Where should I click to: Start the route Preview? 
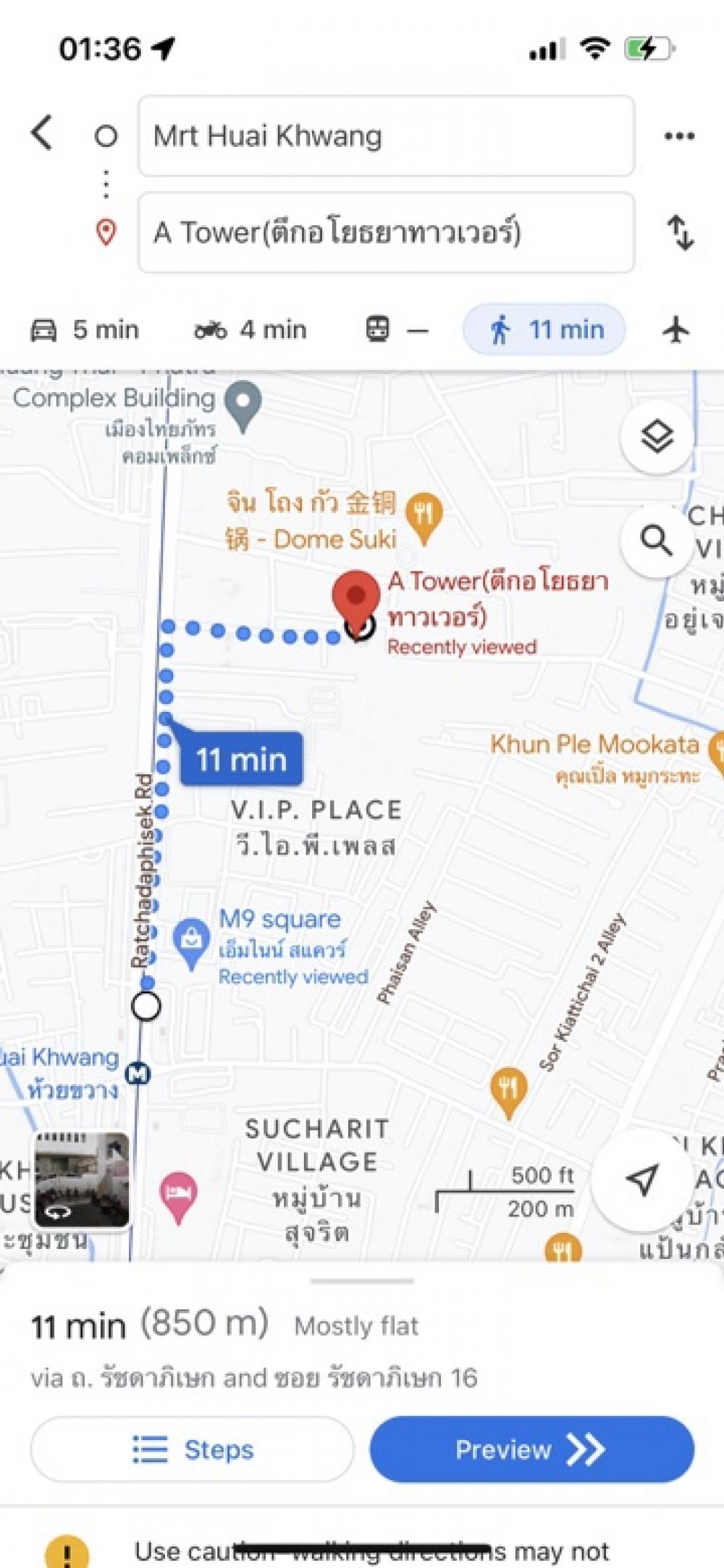[532, 1450]
